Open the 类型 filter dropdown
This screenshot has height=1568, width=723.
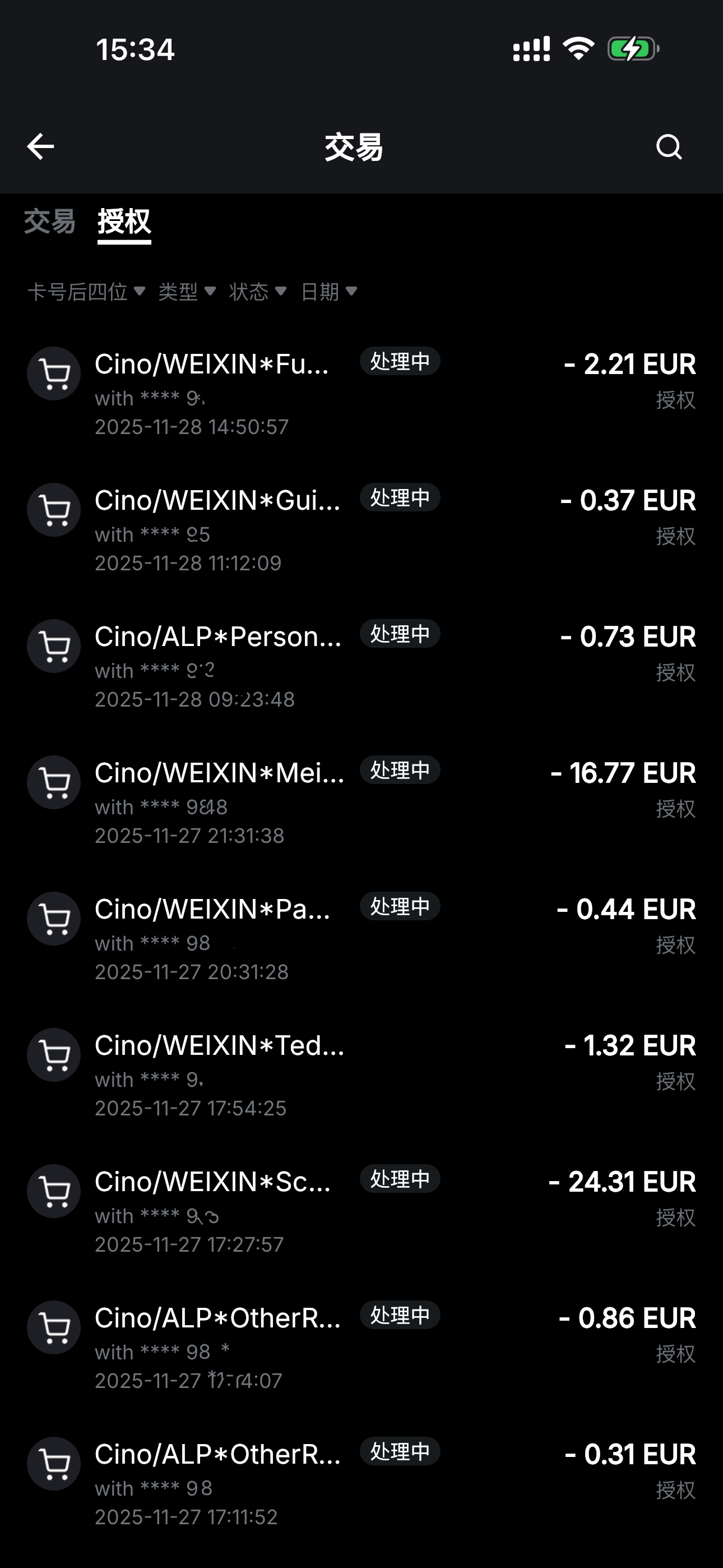tap(186, 292)
